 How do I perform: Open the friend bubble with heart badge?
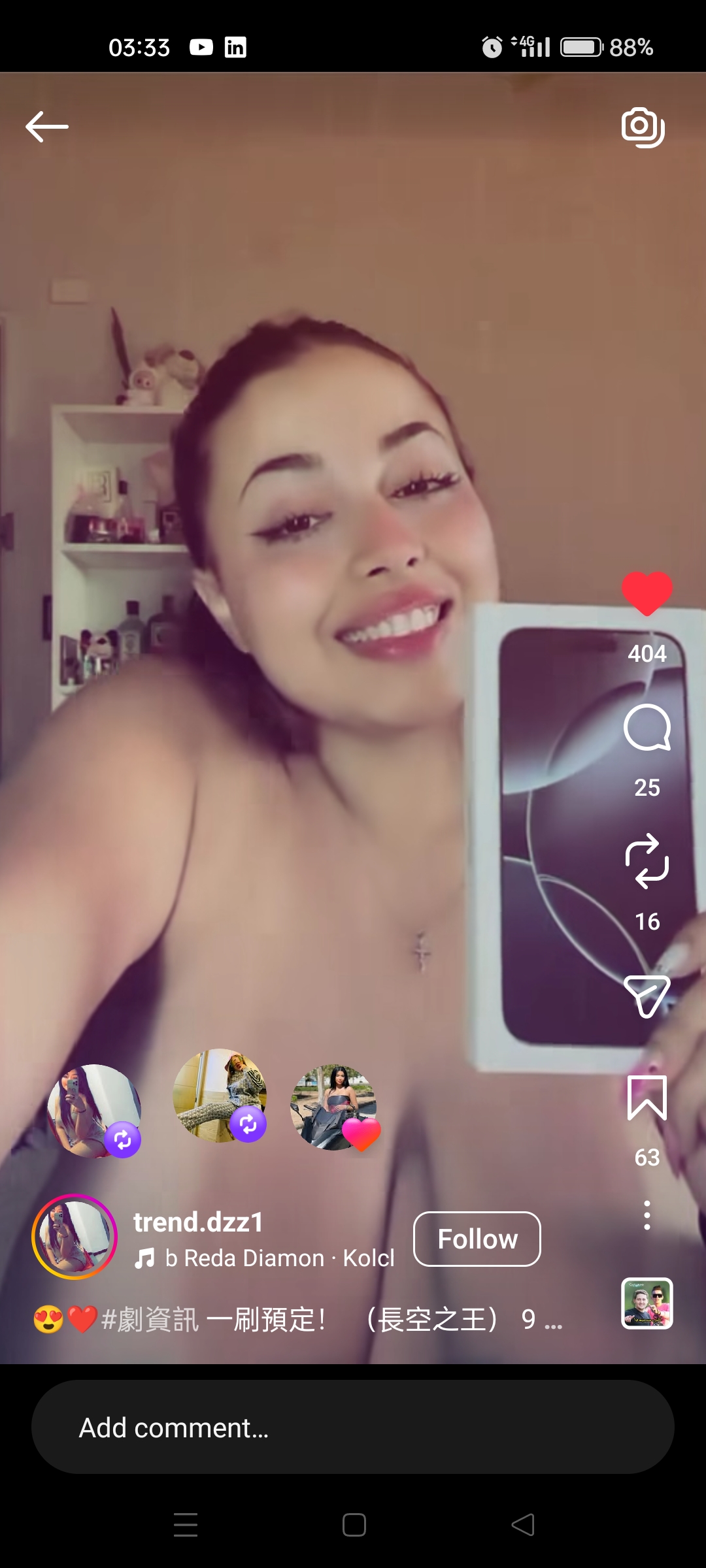click(335, 1107)
